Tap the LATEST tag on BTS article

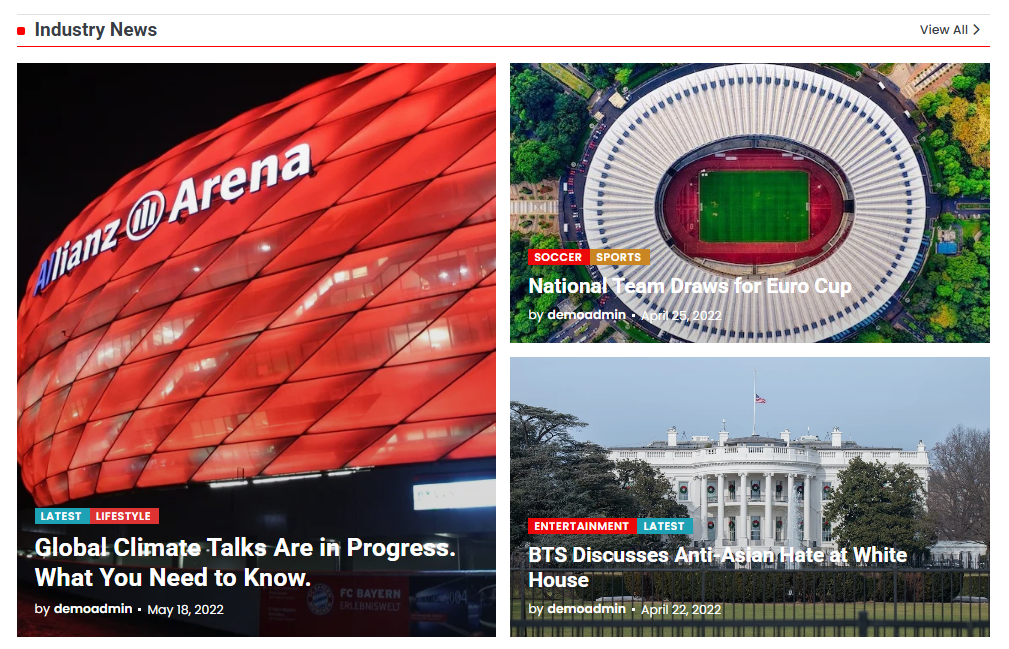[x=664, y=526]
